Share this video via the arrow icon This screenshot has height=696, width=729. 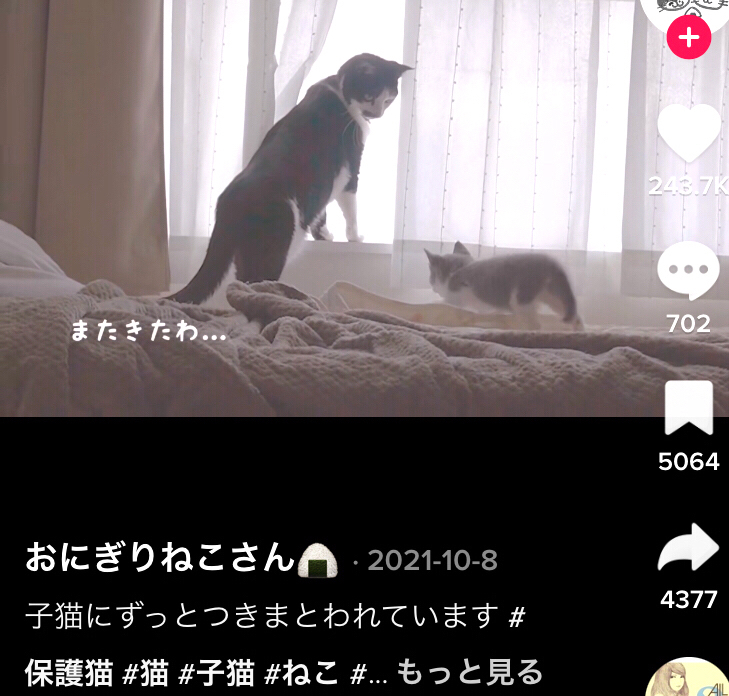pyautogui.click(x=688, y=548)
